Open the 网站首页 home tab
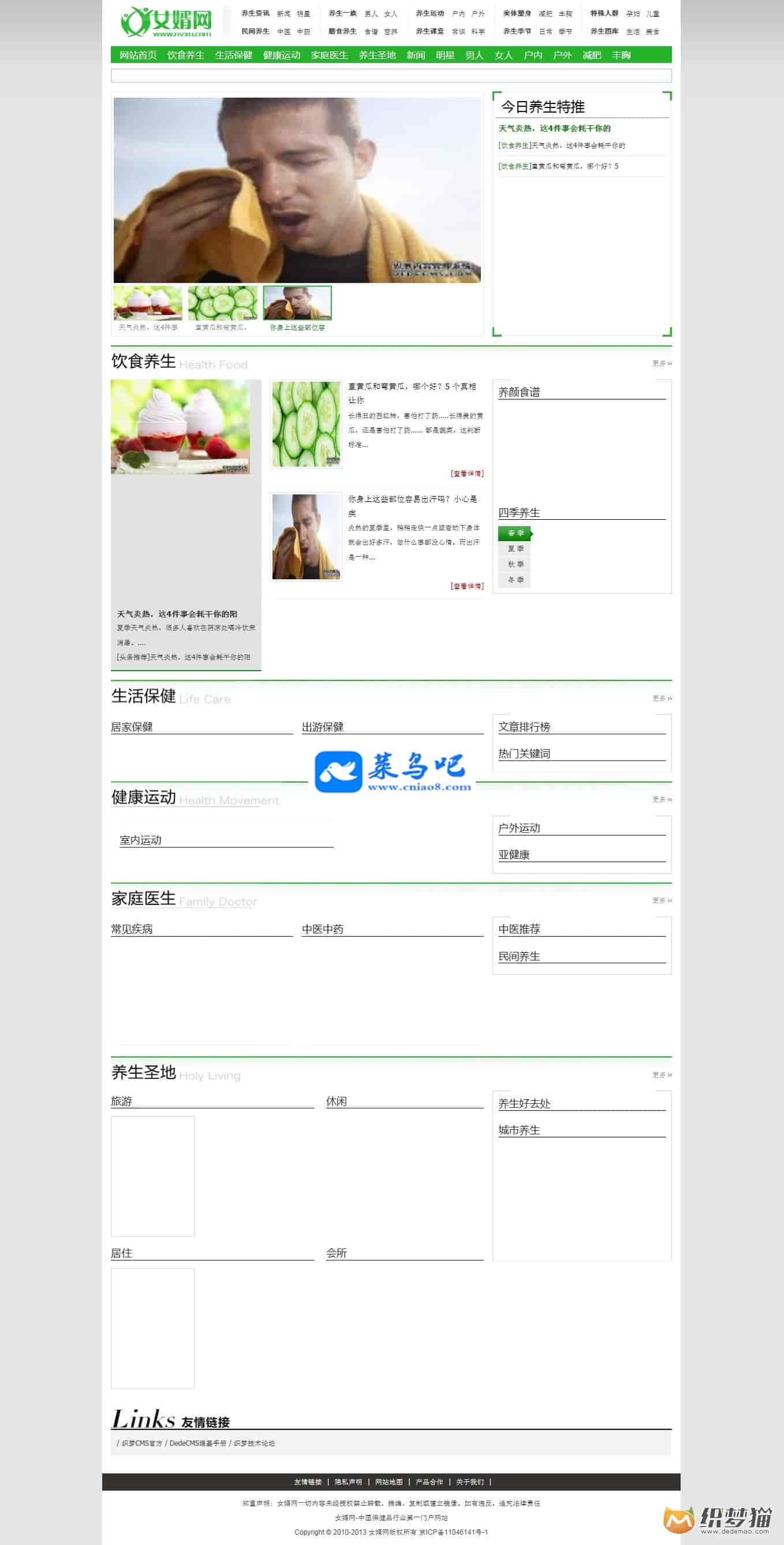This screenshot has width=784, height=1545. tap(138, 55)
